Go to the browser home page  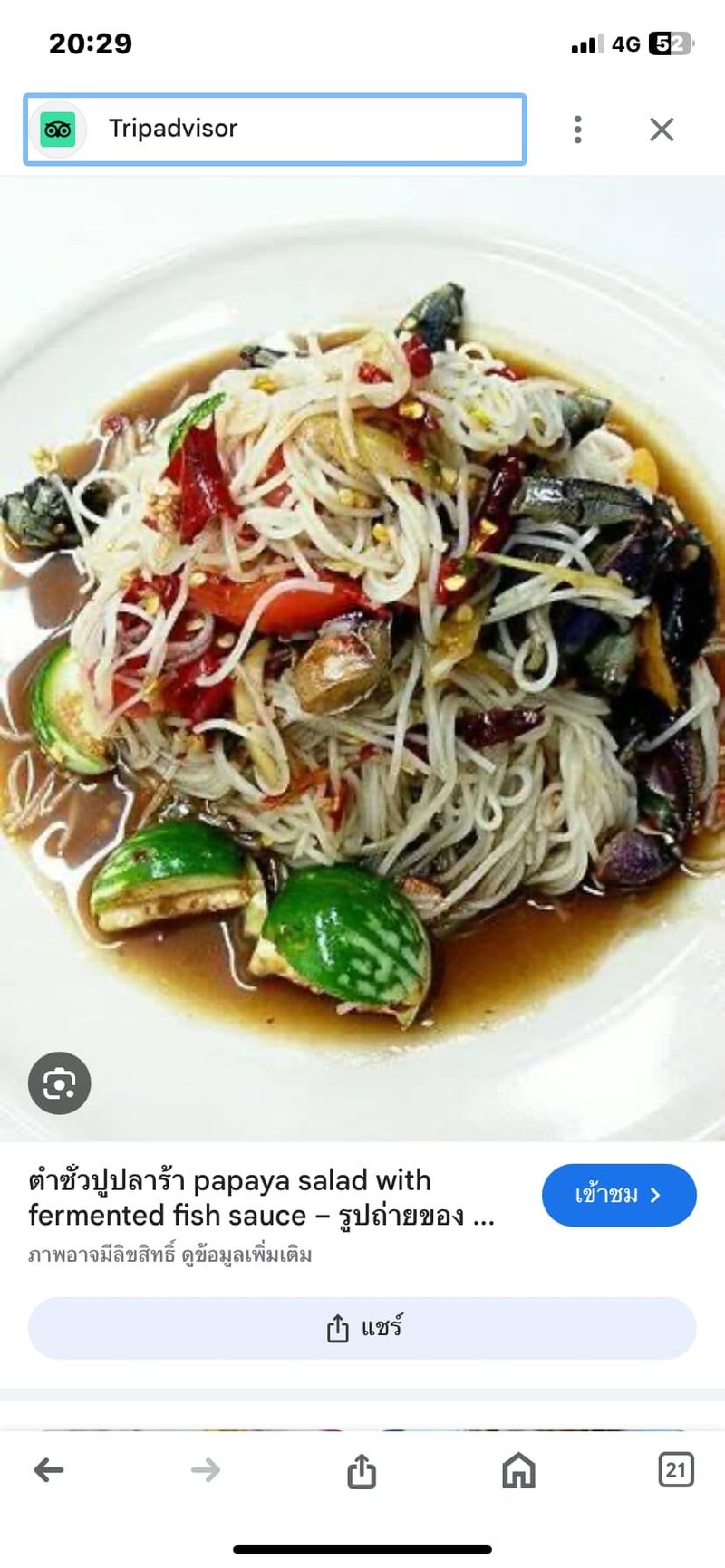click(x=518, y=1470)
